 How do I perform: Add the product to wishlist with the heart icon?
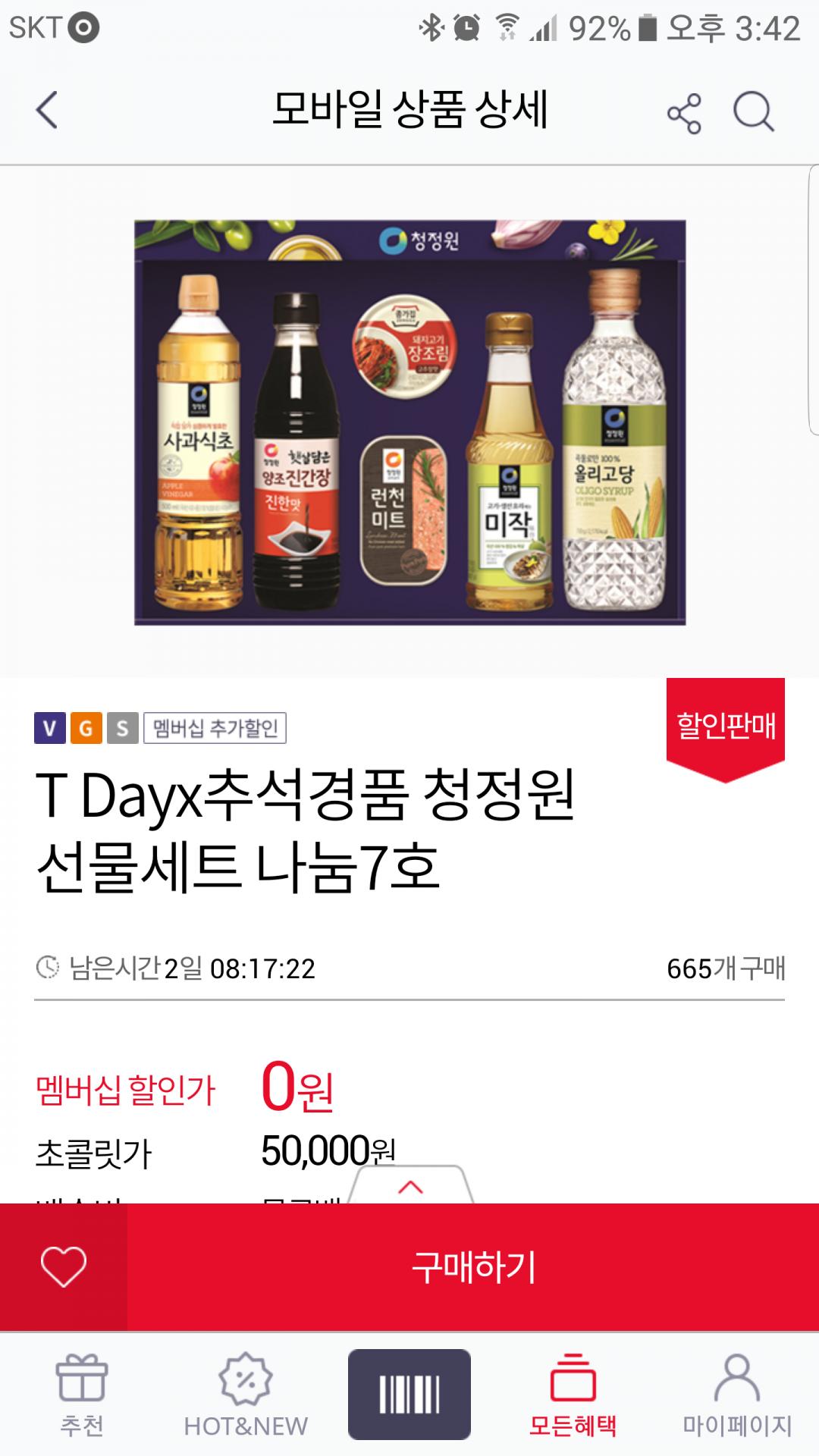coord(63,1267)
